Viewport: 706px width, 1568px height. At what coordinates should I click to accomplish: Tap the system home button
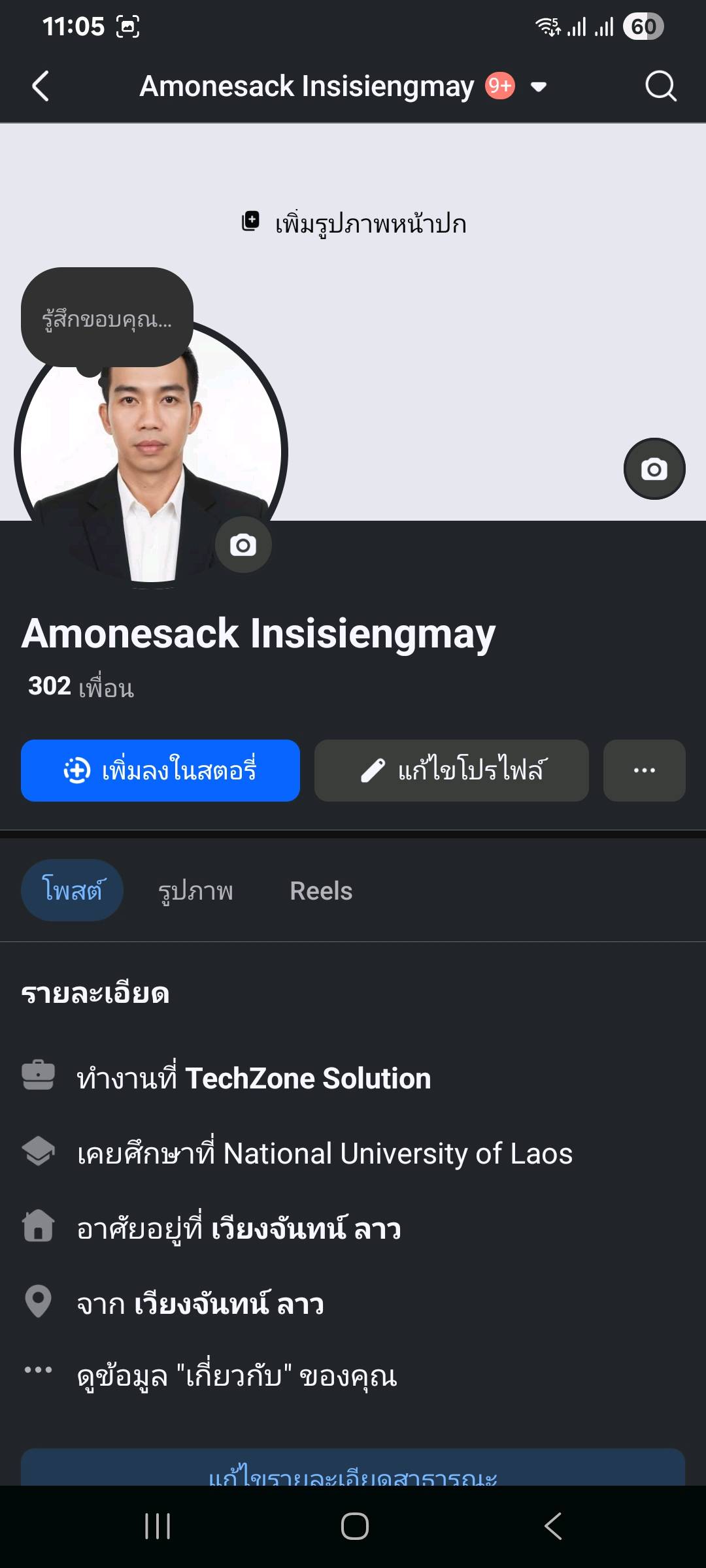pos(354,1526)
